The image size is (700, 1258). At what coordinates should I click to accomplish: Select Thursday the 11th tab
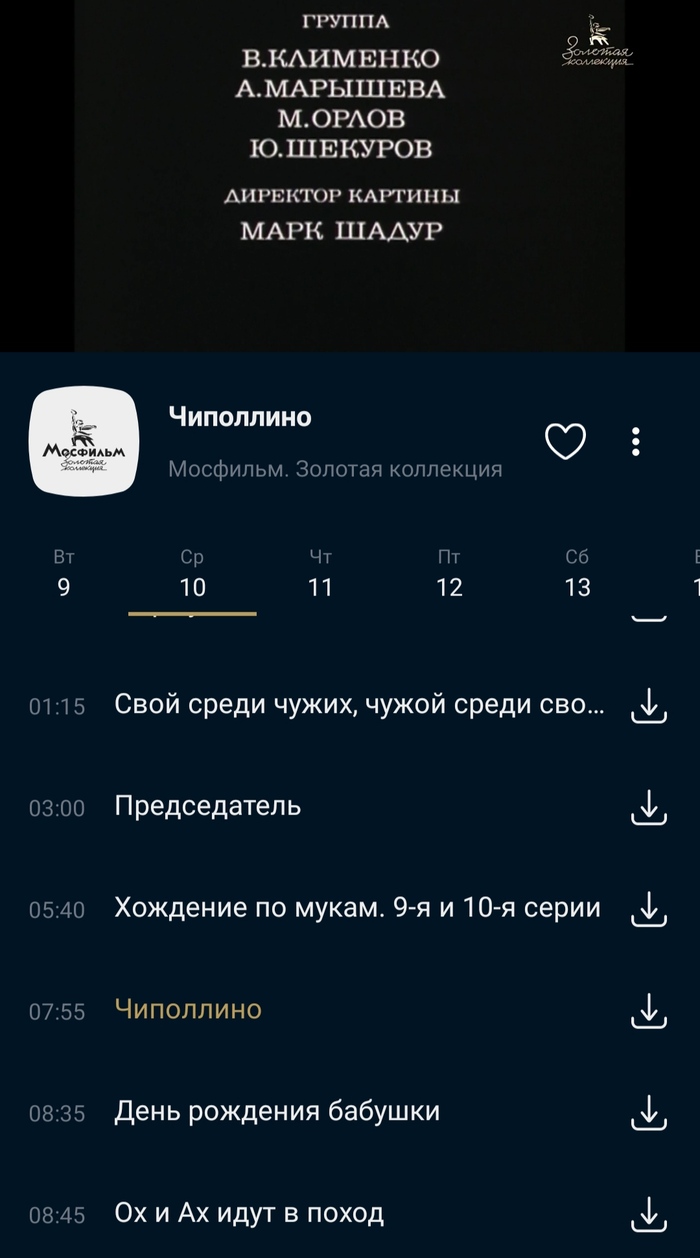(x=320, y=573)
